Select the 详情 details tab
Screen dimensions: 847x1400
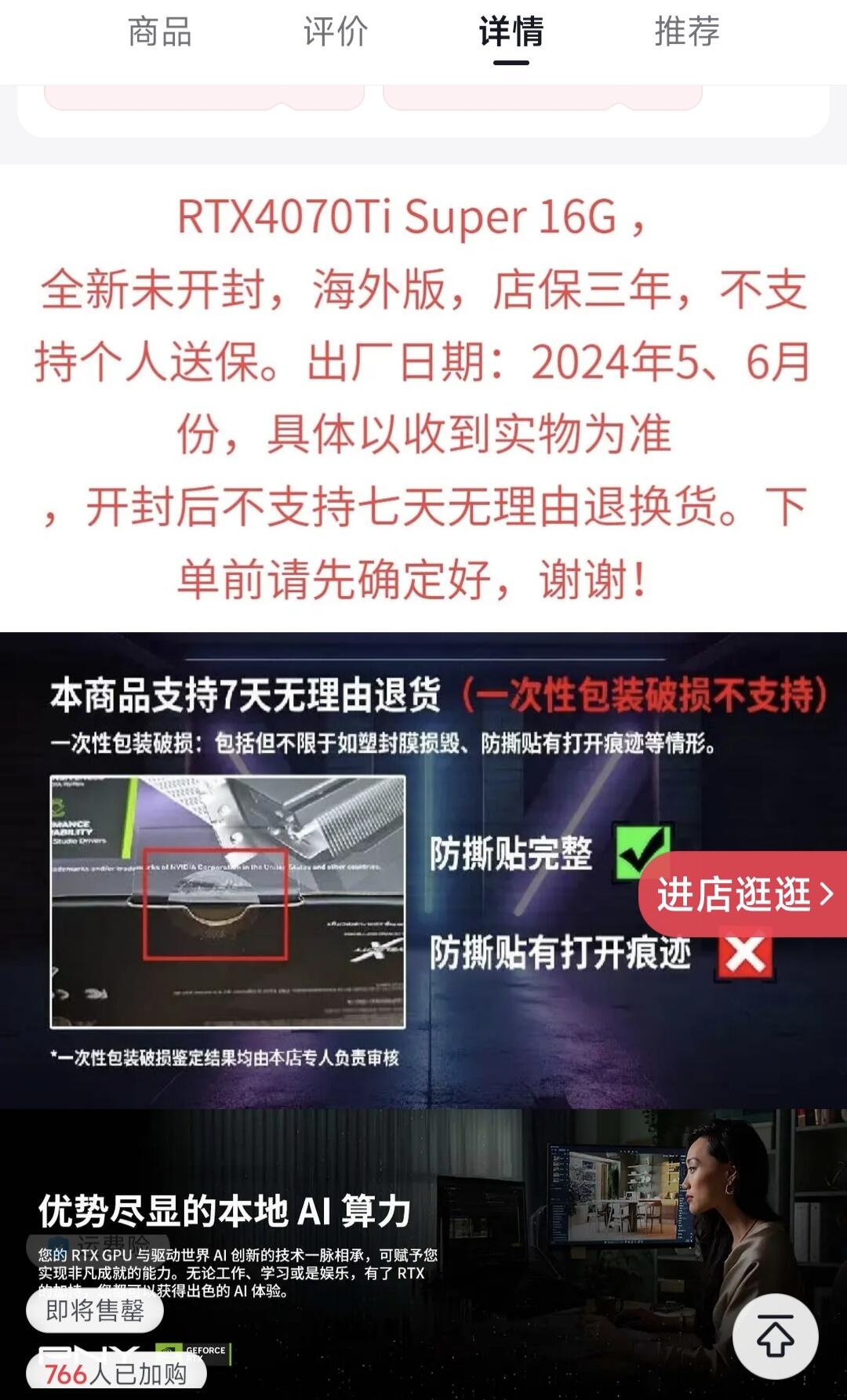point(511,33)
